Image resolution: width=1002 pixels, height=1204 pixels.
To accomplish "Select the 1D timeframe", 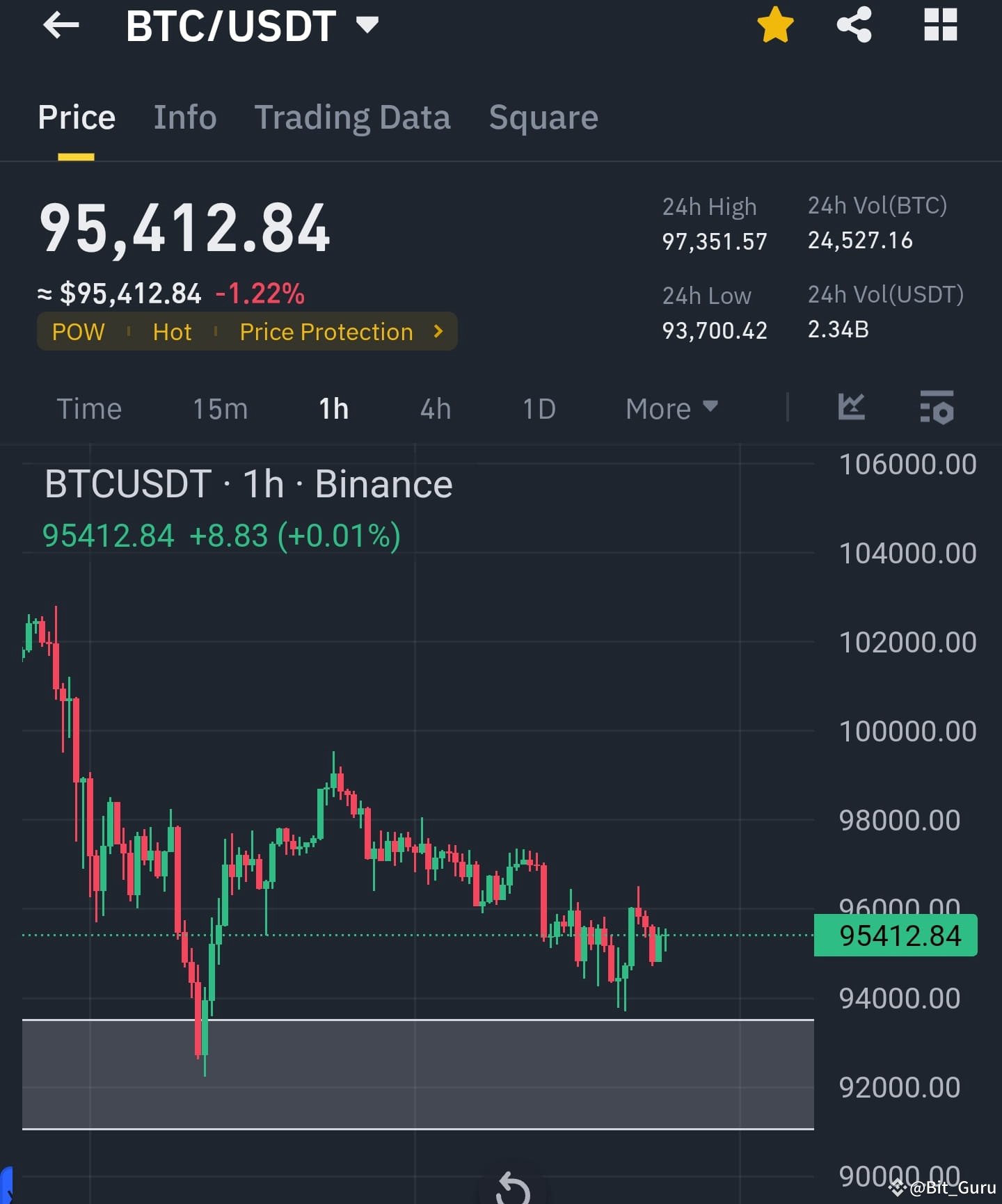I will [538, 408].
